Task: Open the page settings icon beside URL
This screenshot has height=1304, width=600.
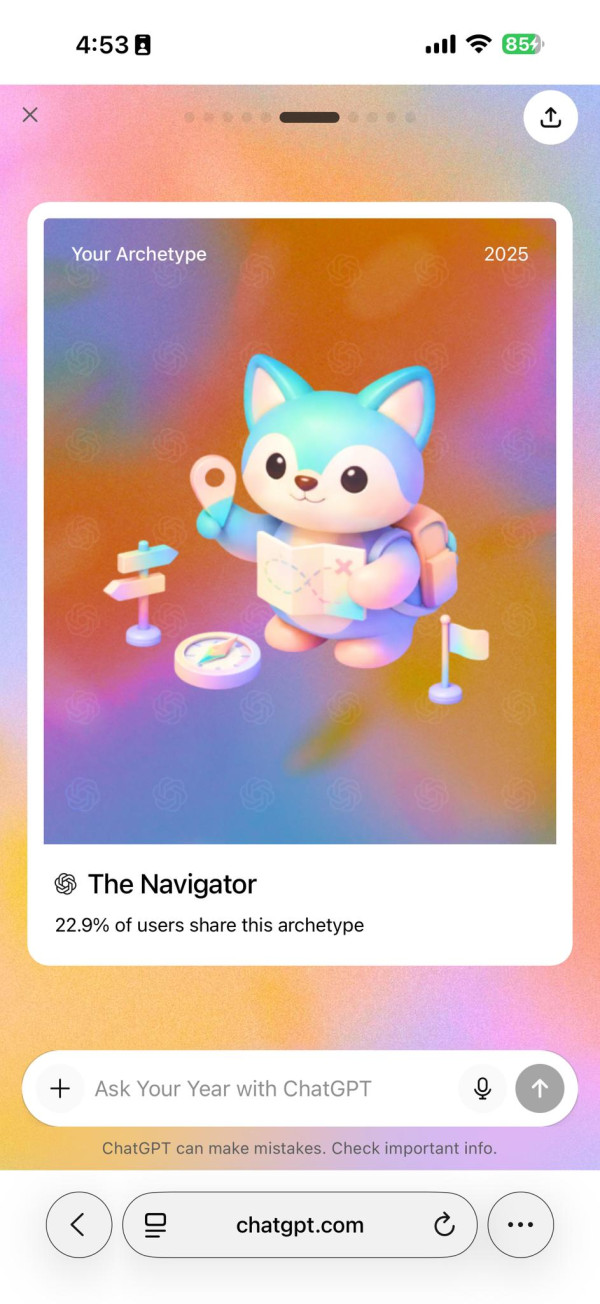Action: [155, 1225]
